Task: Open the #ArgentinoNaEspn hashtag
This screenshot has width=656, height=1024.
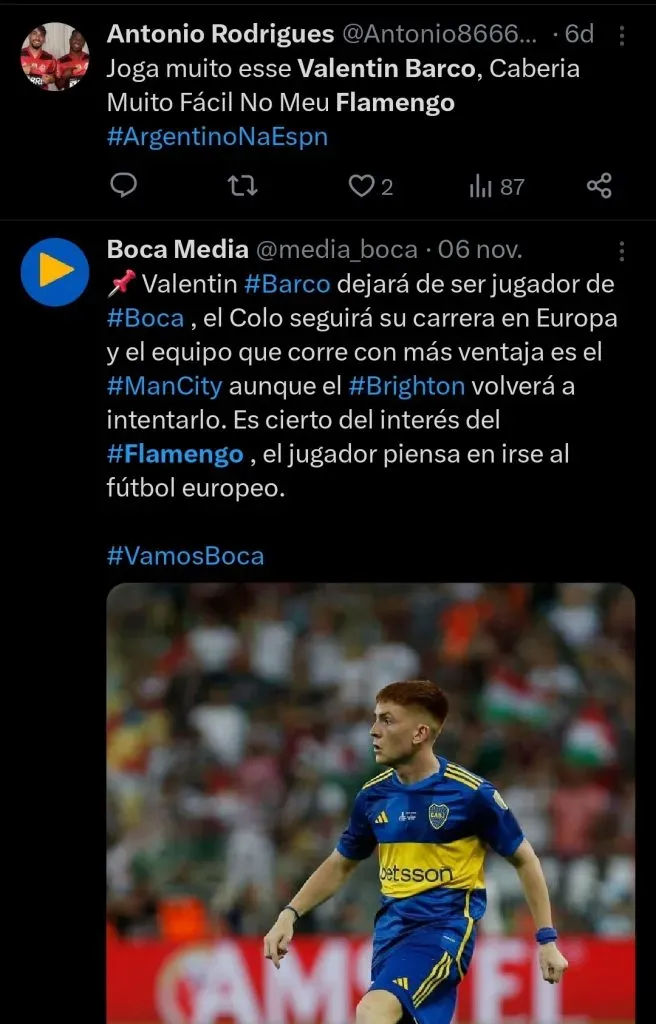Action: (217, 137)
